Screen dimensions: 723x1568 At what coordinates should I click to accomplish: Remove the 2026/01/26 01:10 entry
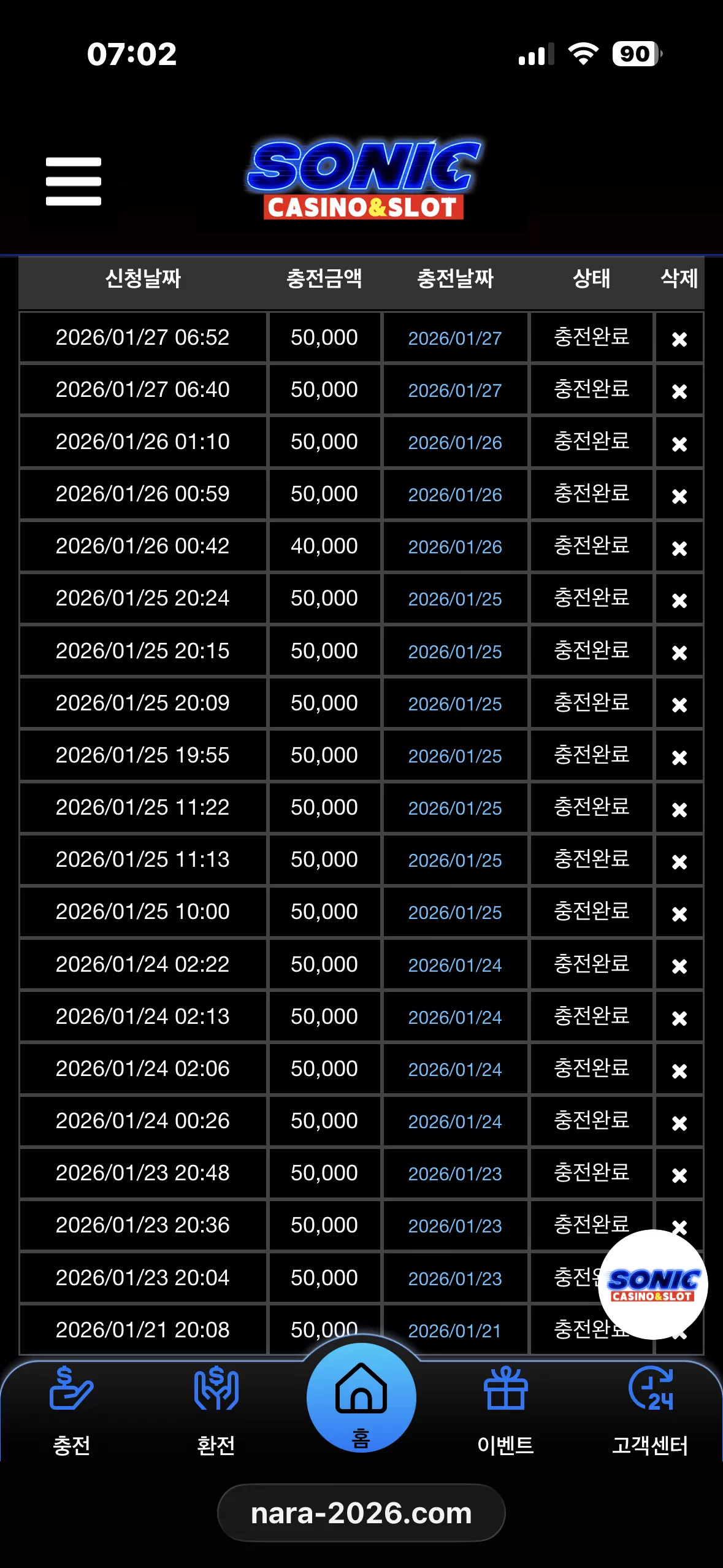click(x=679, y=444)
